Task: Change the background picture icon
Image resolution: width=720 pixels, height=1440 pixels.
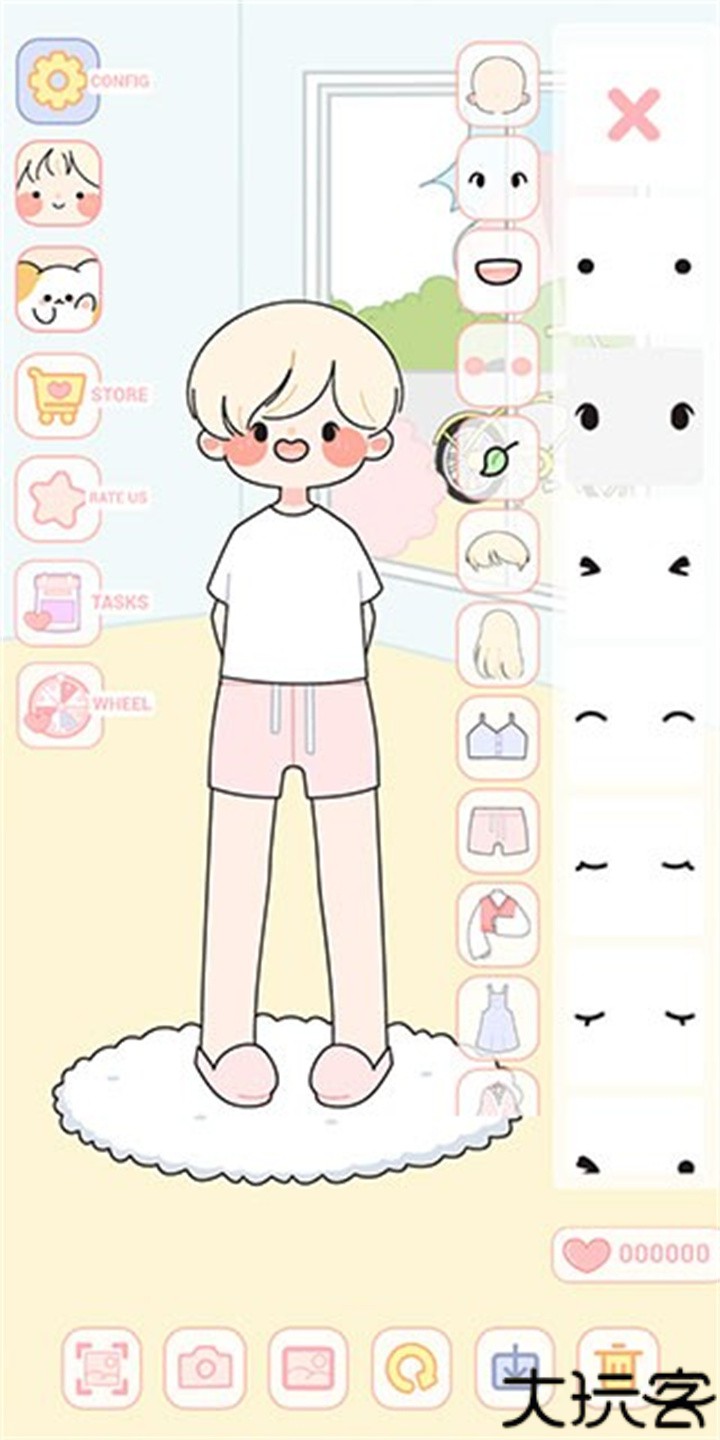Action: pyautogui.click(x=308, y=1368)
